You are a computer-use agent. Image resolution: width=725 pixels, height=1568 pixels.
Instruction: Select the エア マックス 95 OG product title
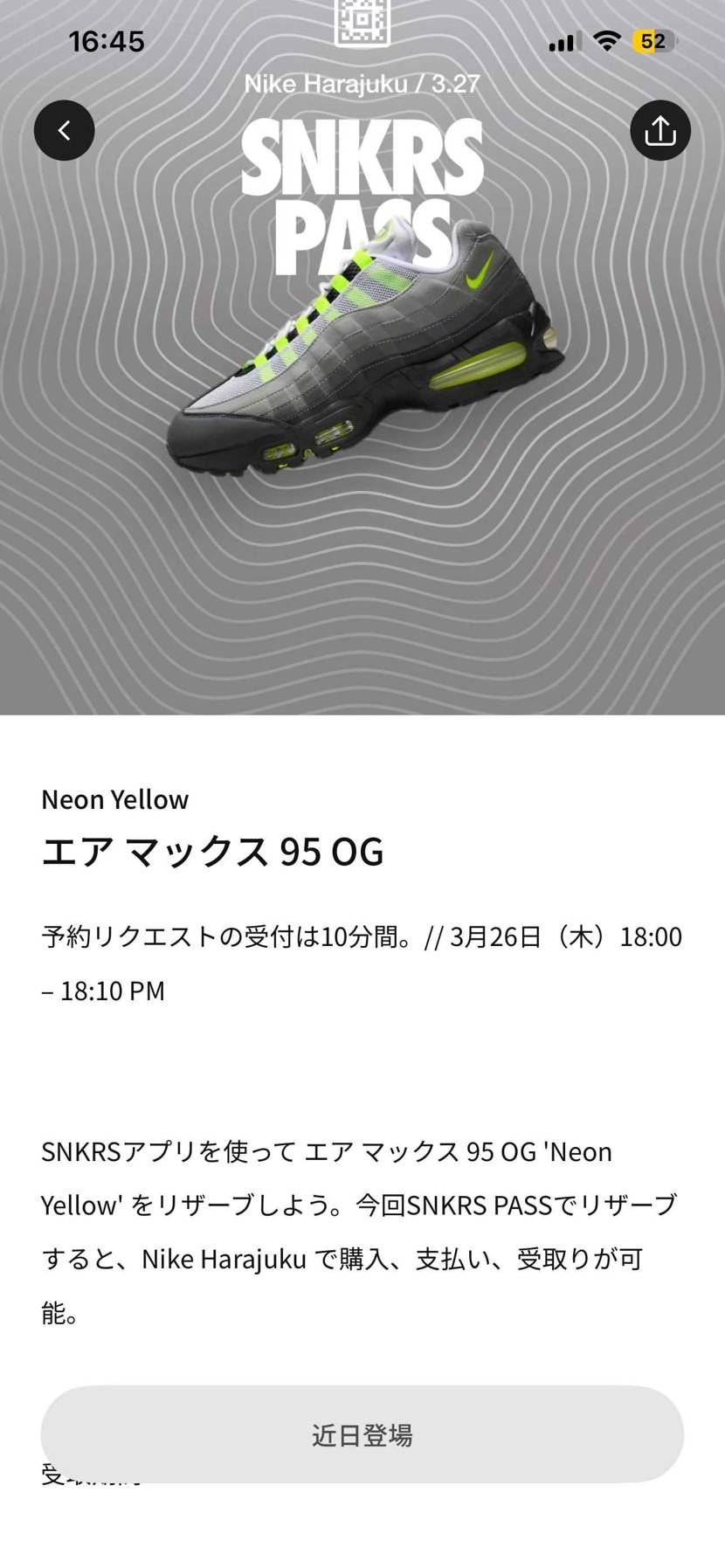coord(212,852)
